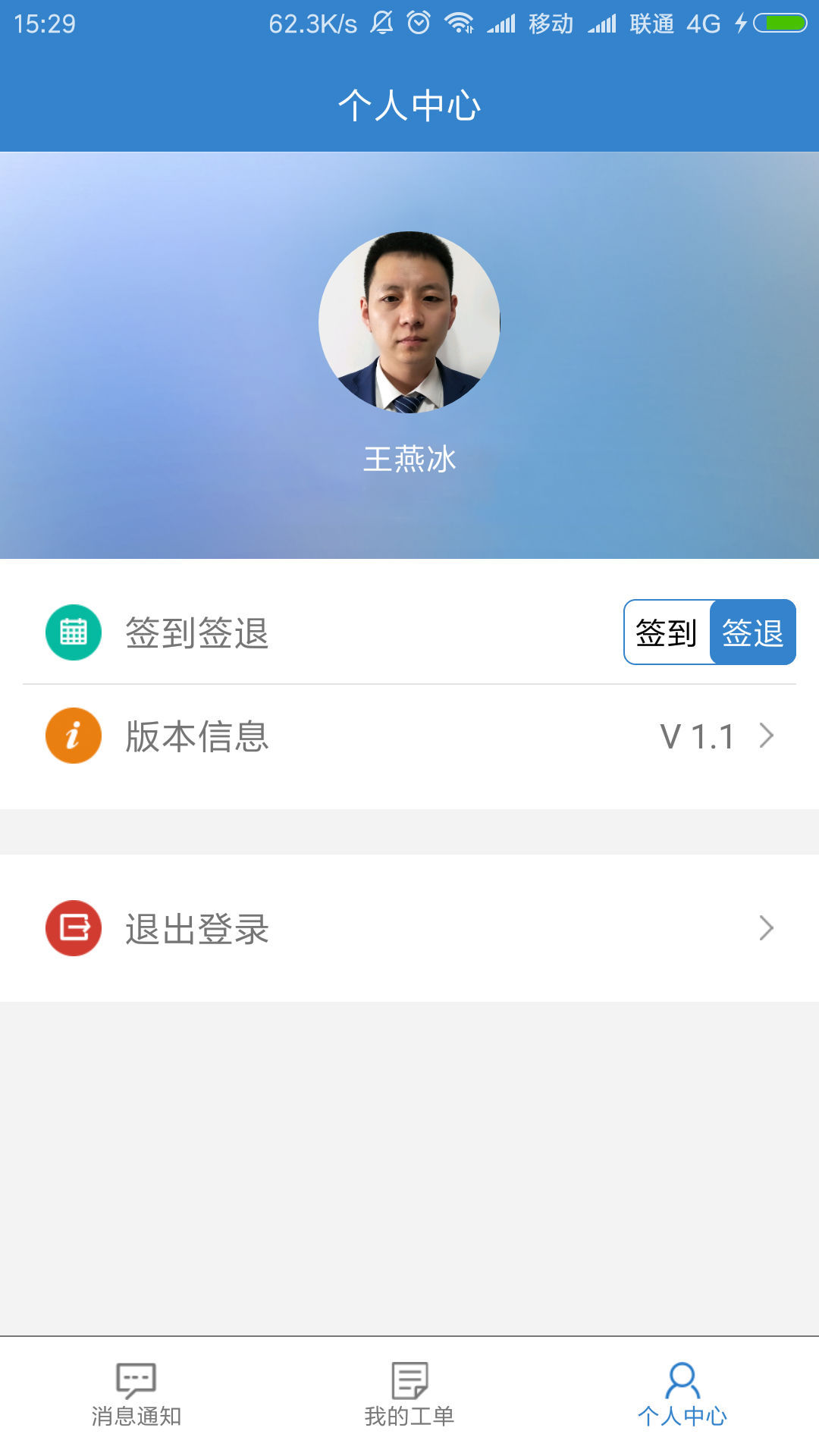Select the 签退 check-out button
Image resolution: width=819 pixels, height=1456 pixels.
(752, 632)
